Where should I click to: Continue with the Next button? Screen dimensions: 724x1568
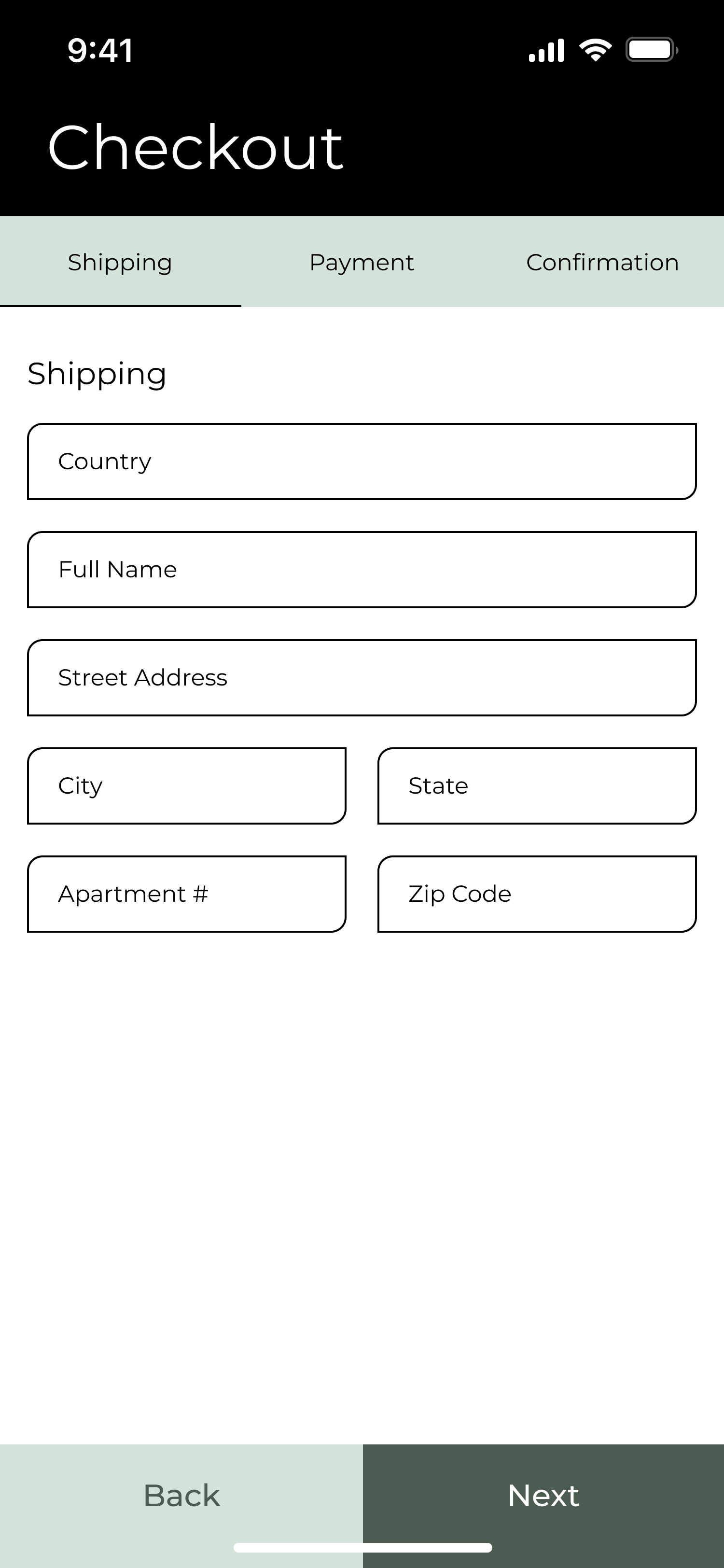pyautogui.click(x=543, y=1495)
